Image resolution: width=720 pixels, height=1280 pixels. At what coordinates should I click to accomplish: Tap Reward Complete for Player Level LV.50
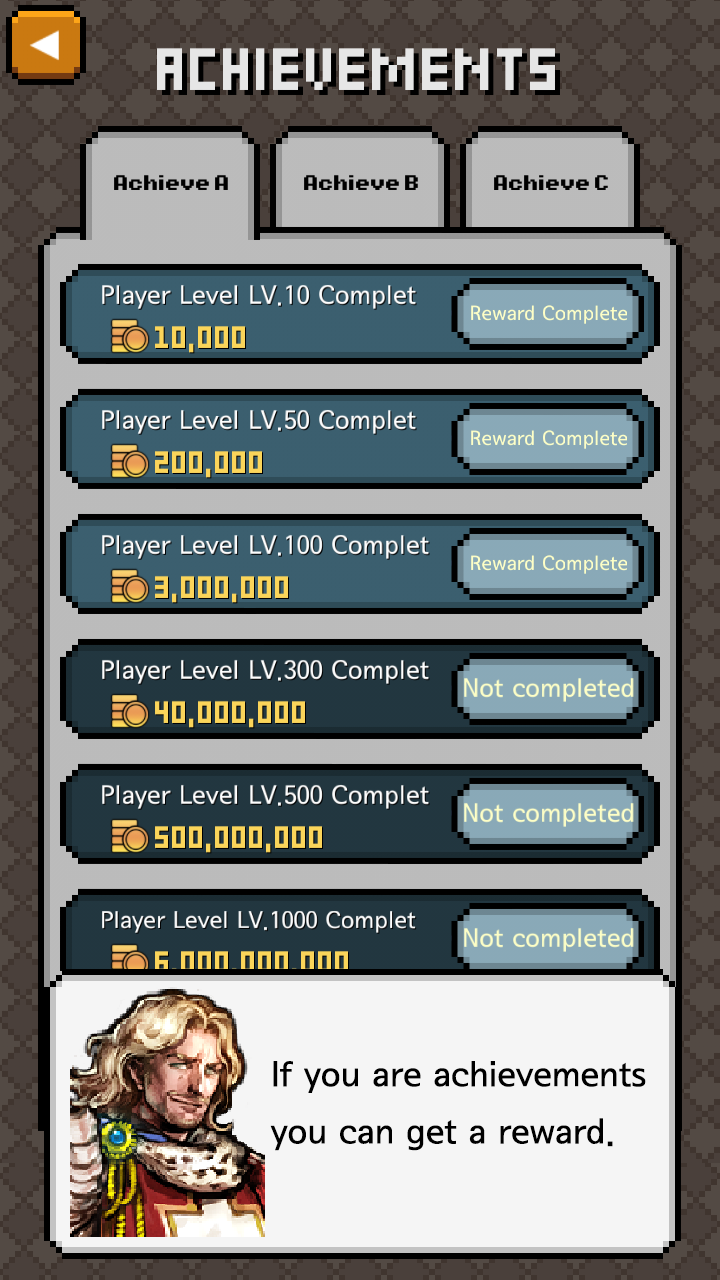548,439
